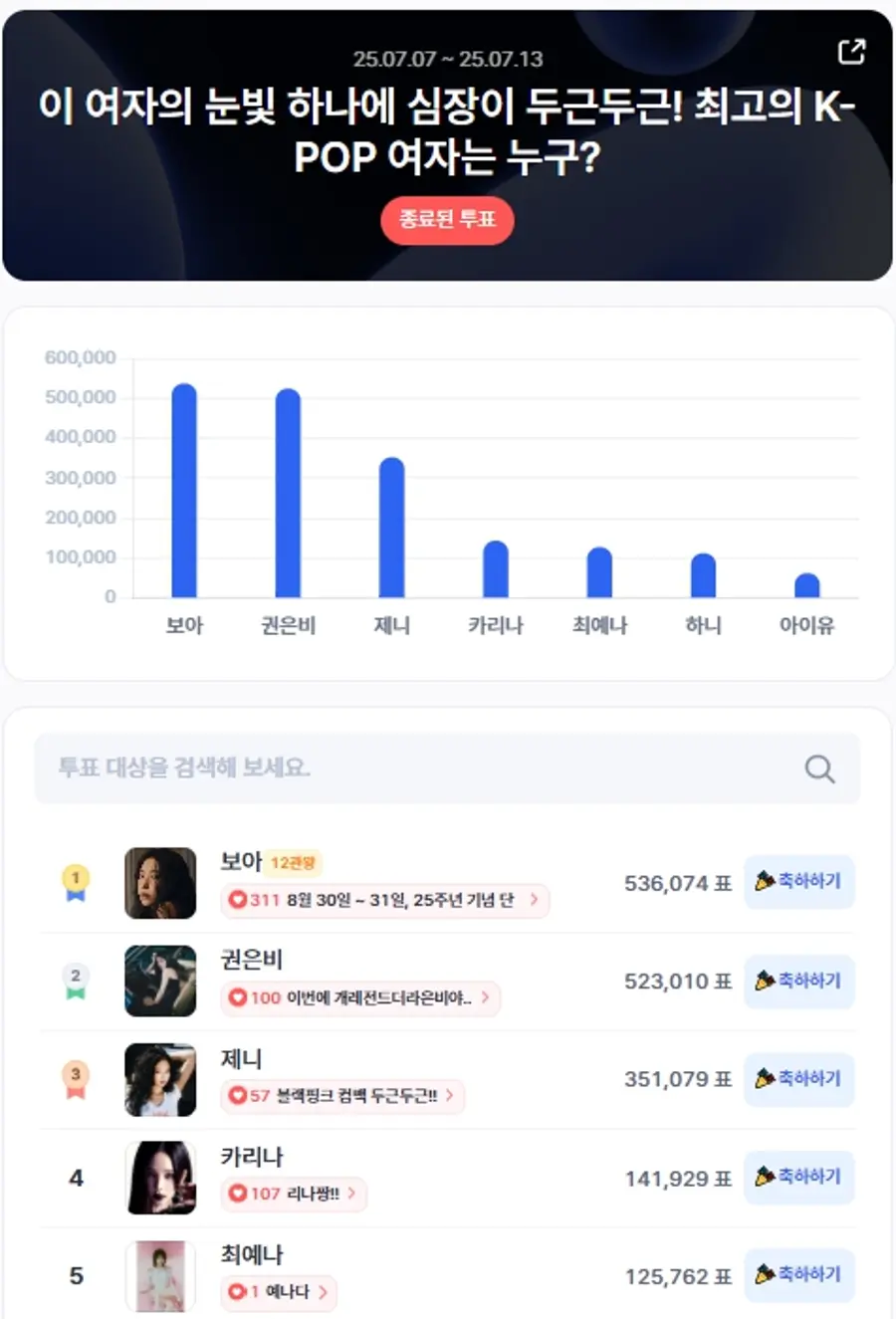Screen dimensions: 896x1319
Task: Expand 권은비's comment using the arrow
Action: pyautogui.click(x=486, y=996)
